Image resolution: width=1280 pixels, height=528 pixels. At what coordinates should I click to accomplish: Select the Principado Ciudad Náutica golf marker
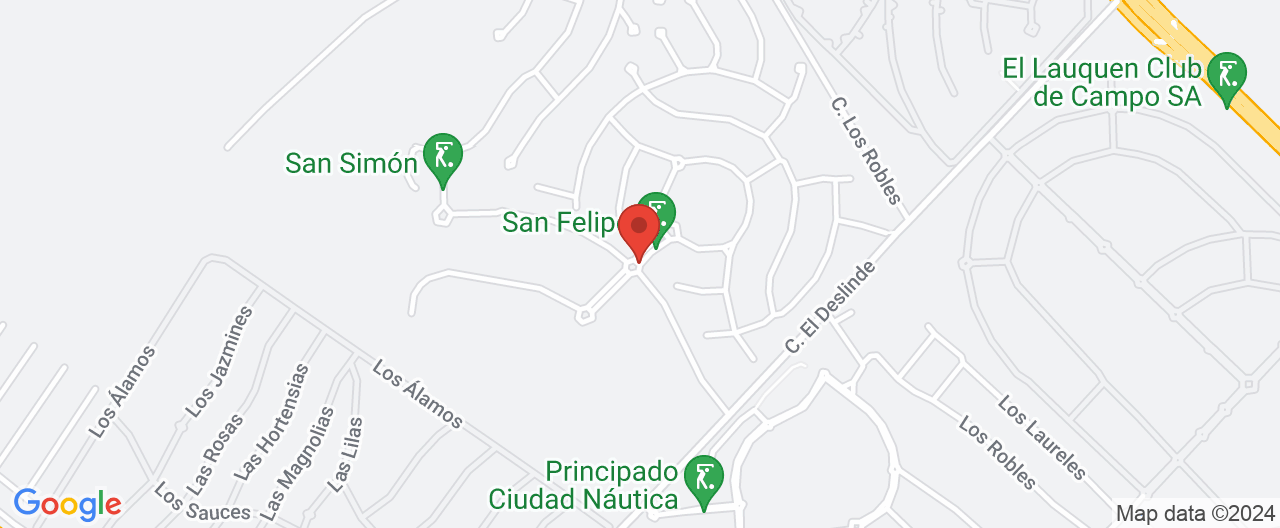coord(704,477)
